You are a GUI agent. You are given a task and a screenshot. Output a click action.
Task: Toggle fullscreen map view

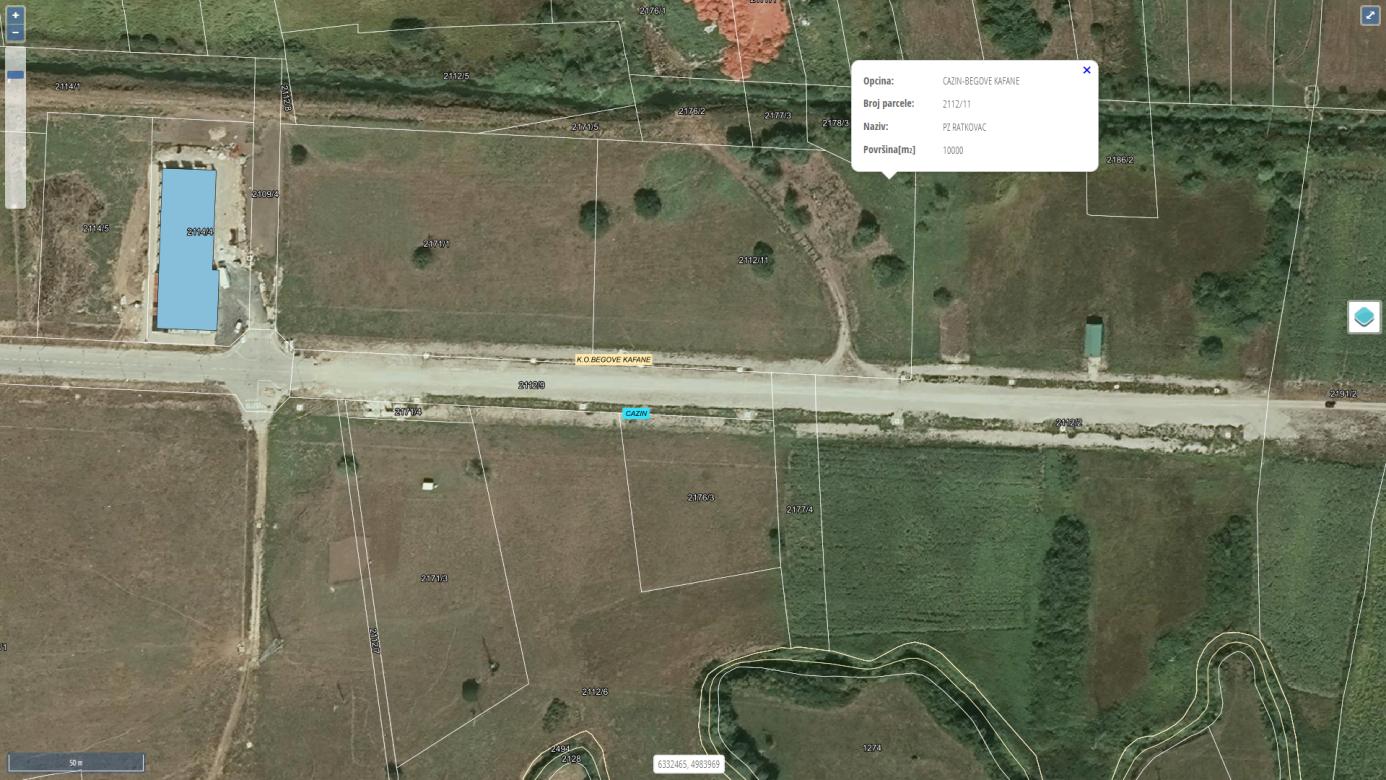pyautogui.click(x=1370, y=16)
